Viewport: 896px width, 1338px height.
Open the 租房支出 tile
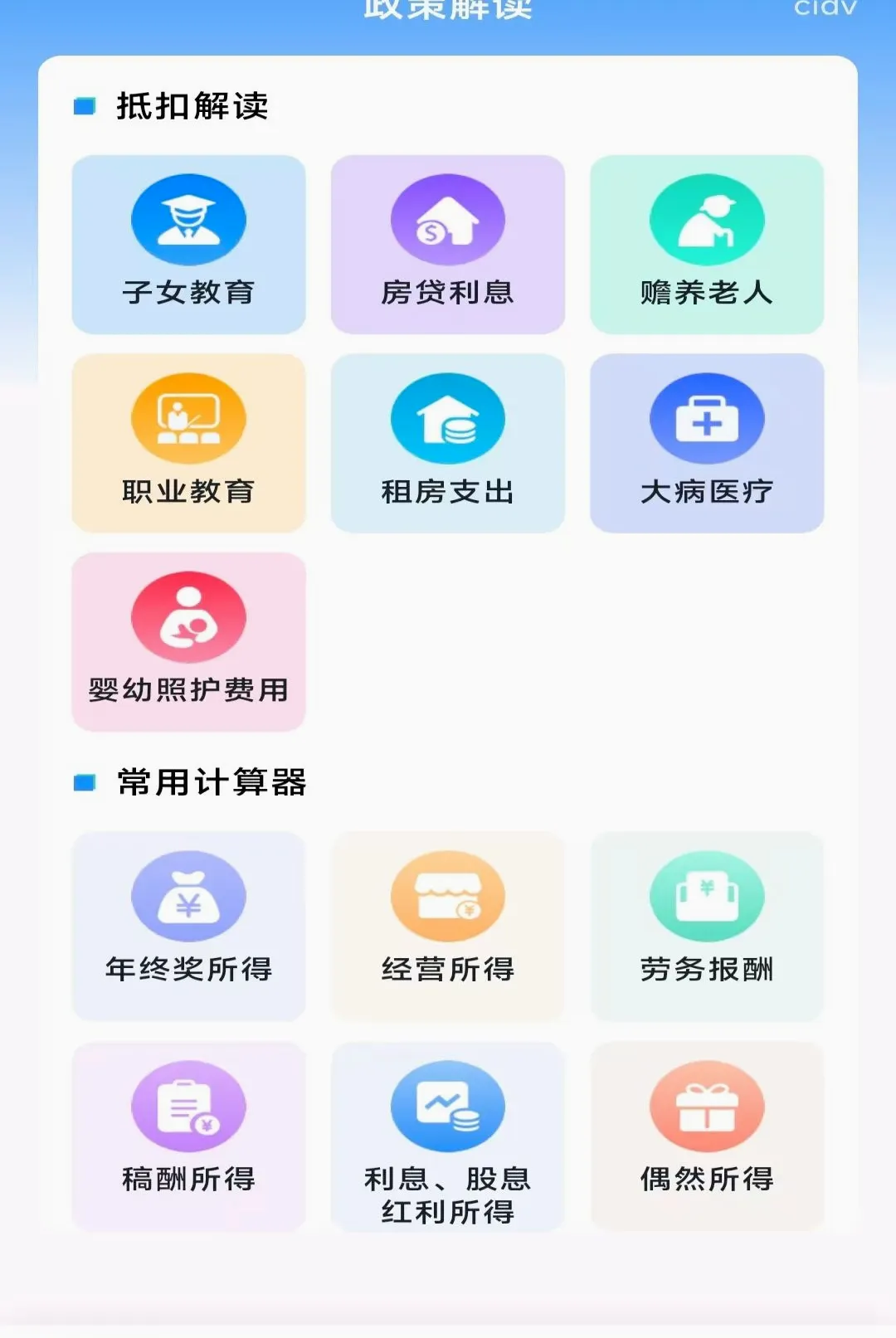[x=447, y=443]
